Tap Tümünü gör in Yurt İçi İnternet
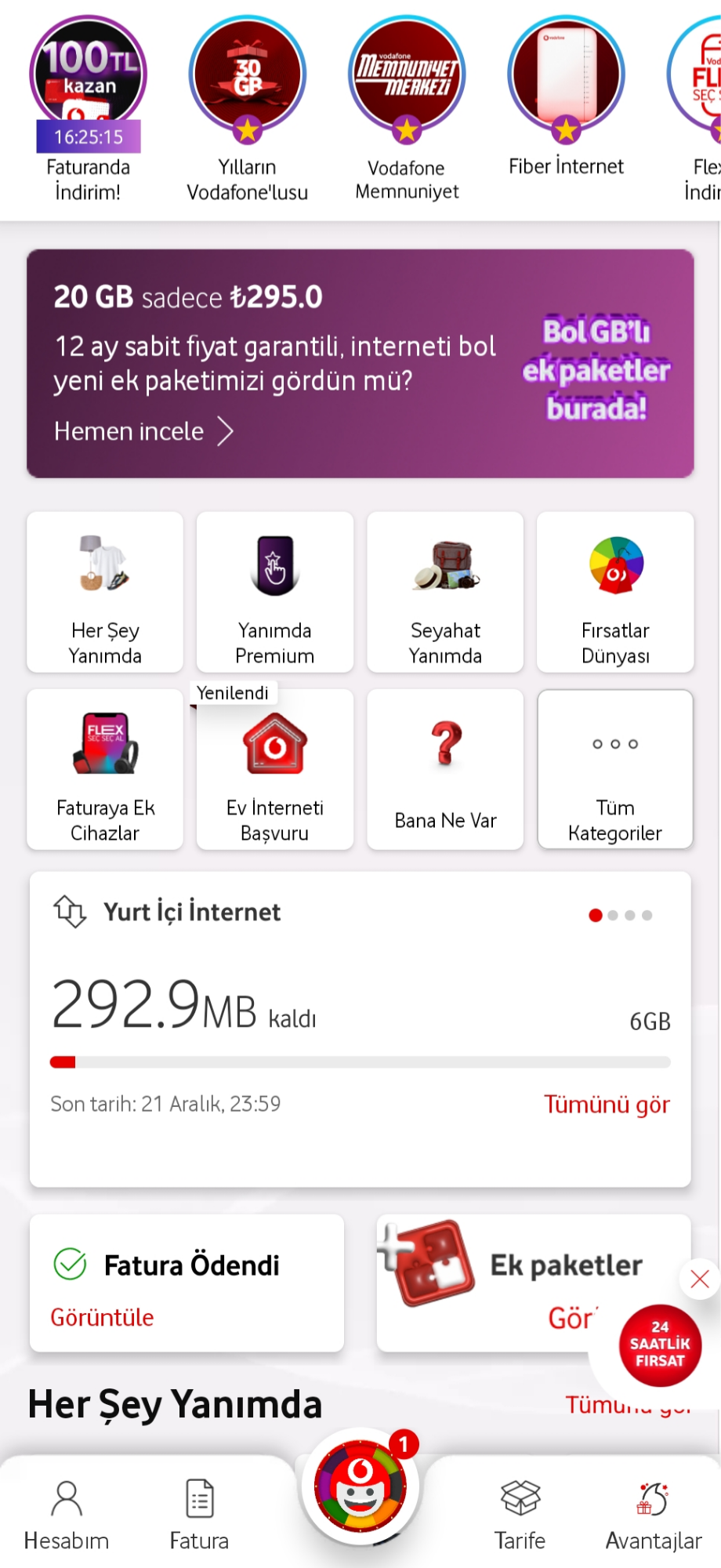Viewport: 721px width, 1568px height. [x=607, y=1105]
